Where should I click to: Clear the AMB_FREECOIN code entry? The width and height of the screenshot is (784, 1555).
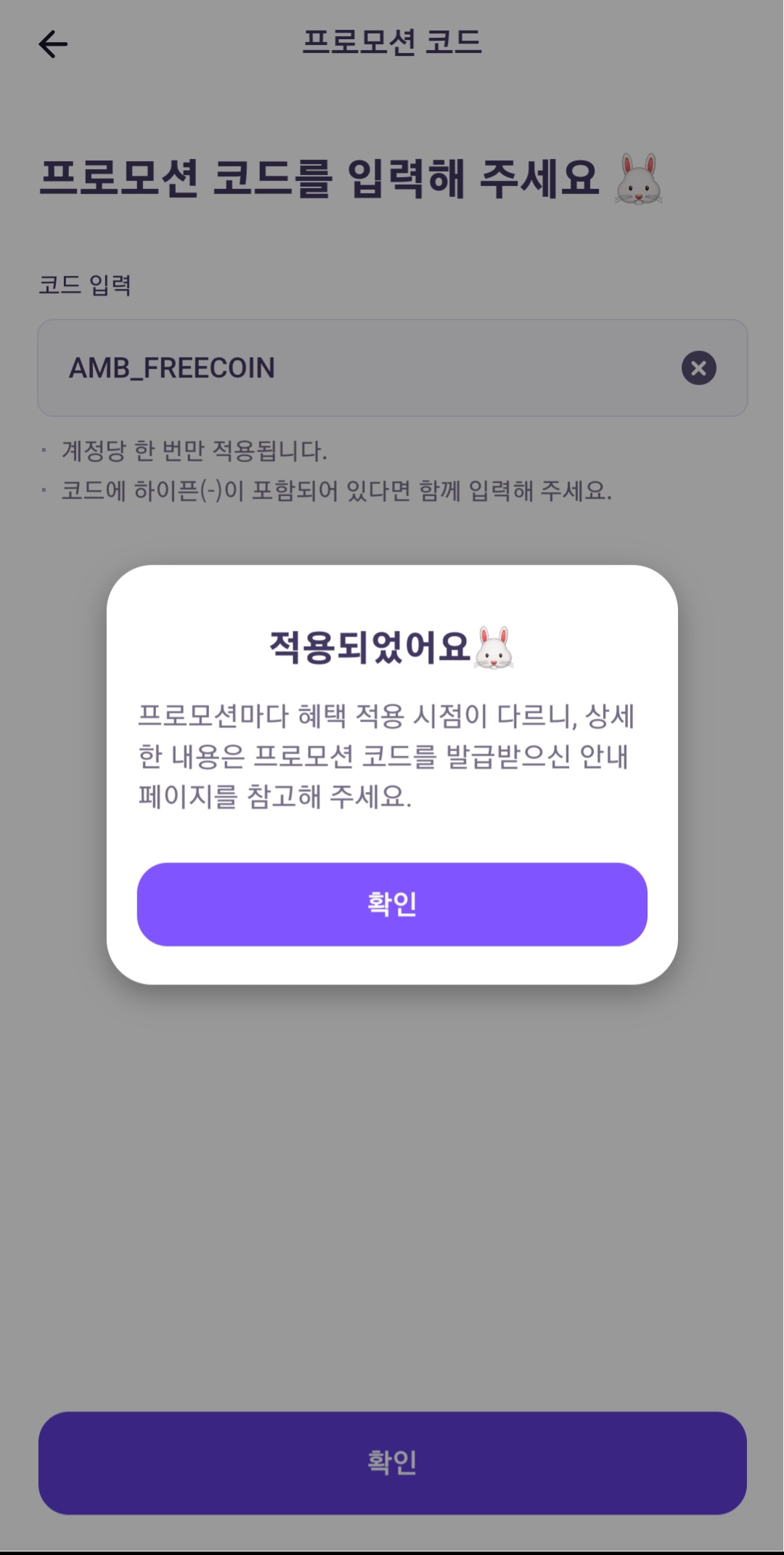click(698, 368)
